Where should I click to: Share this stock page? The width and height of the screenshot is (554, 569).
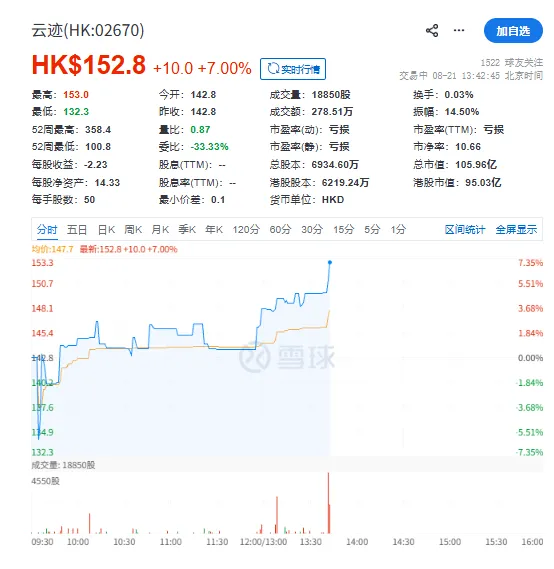[432, 30]
